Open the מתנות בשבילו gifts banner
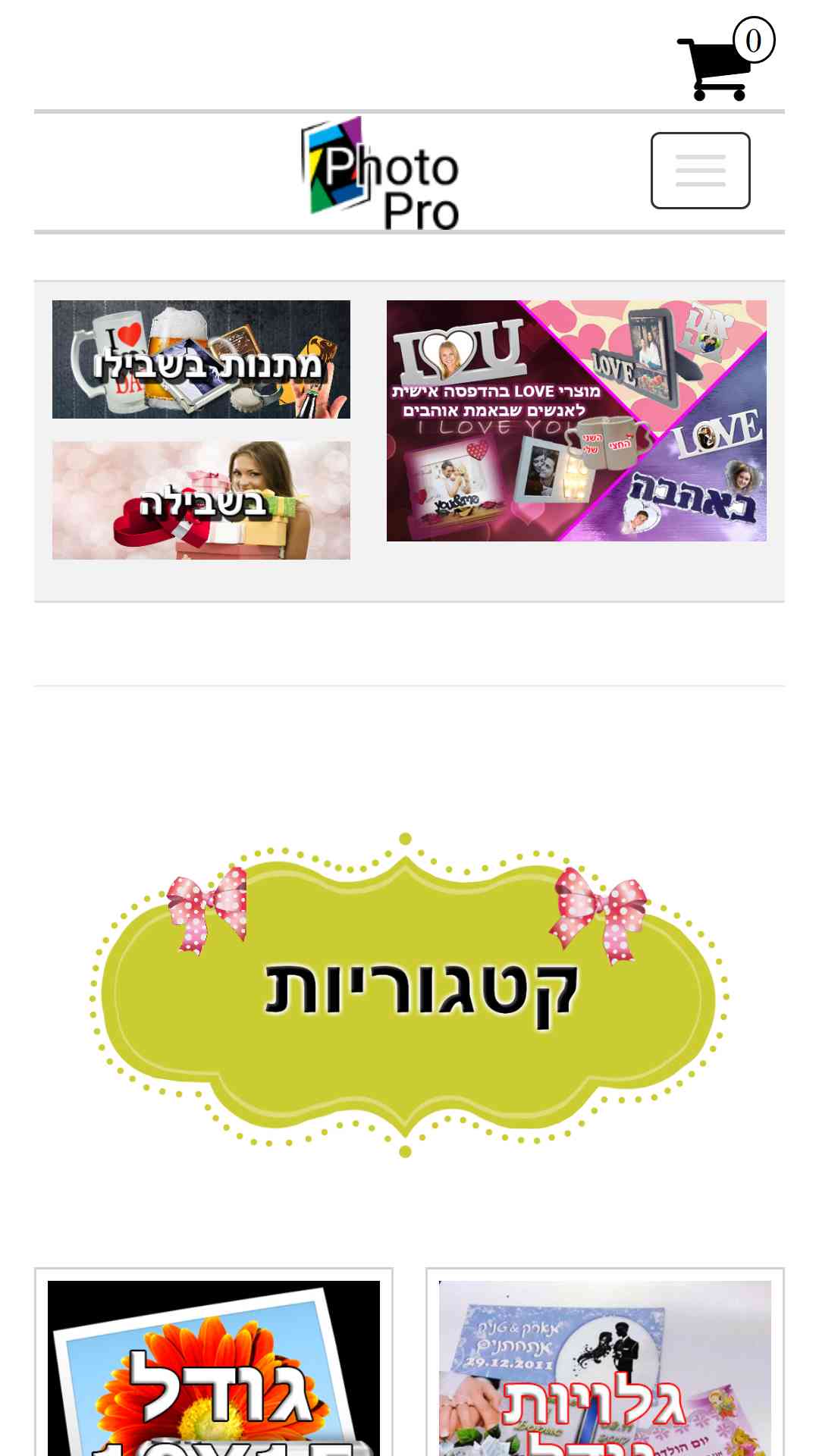Image resolution: width=819 pixels, height=1456 pixels. tap(201, 359)
